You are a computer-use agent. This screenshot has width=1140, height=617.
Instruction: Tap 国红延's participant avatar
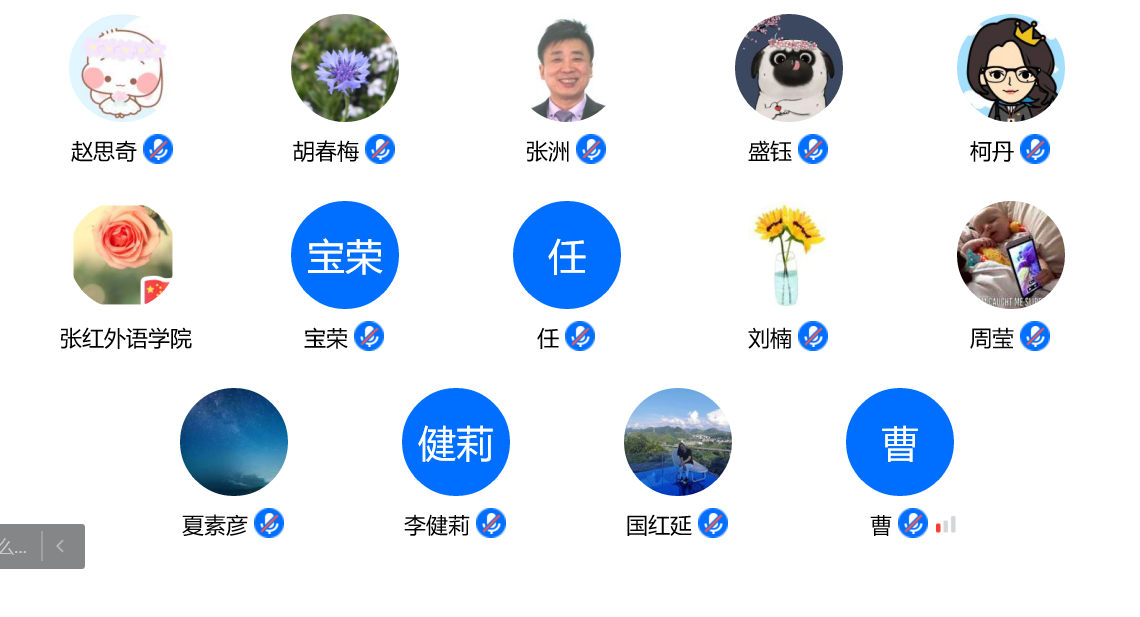coord(678,442)
